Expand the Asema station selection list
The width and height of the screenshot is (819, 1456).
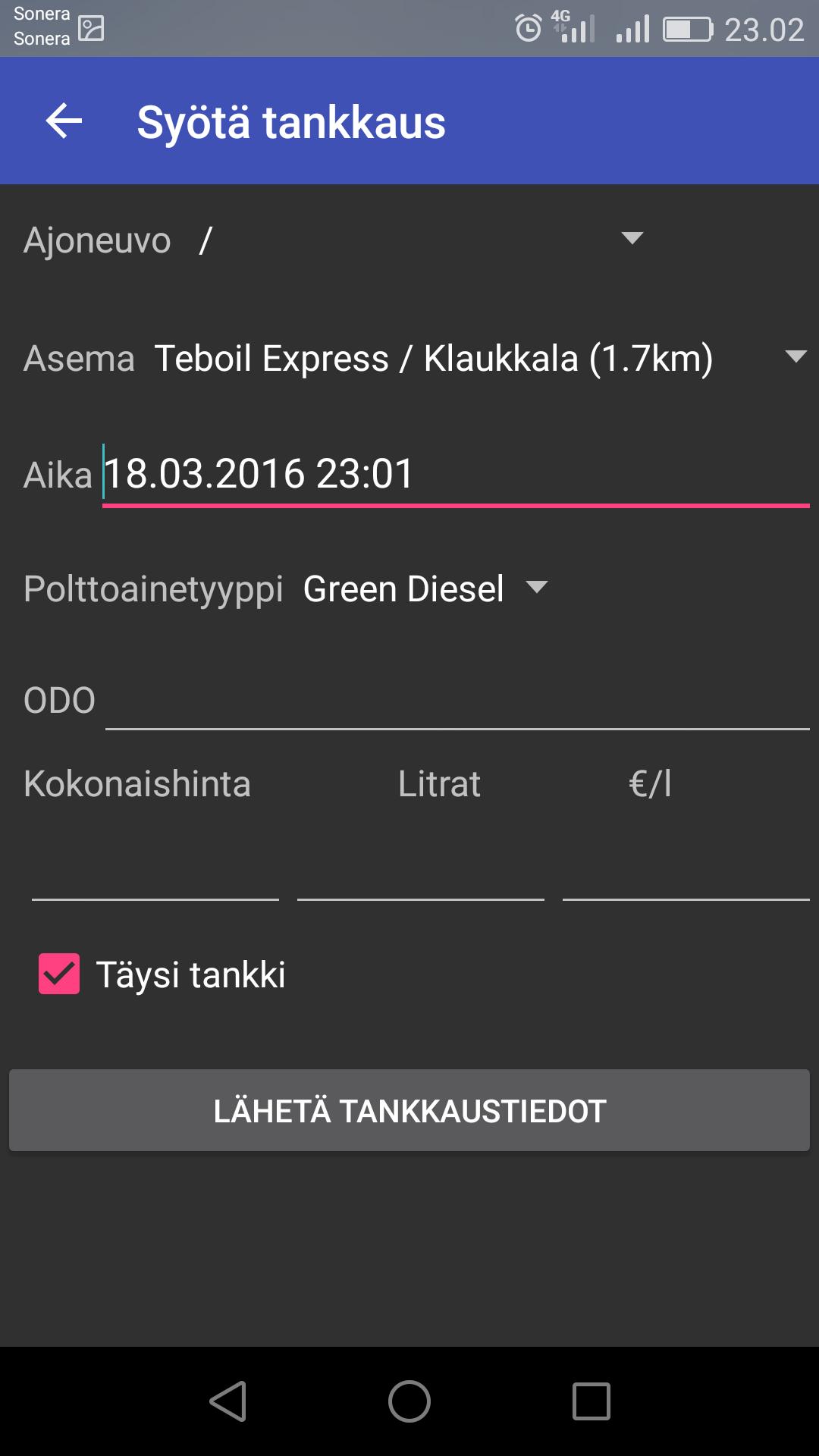(x=793, y=358)
